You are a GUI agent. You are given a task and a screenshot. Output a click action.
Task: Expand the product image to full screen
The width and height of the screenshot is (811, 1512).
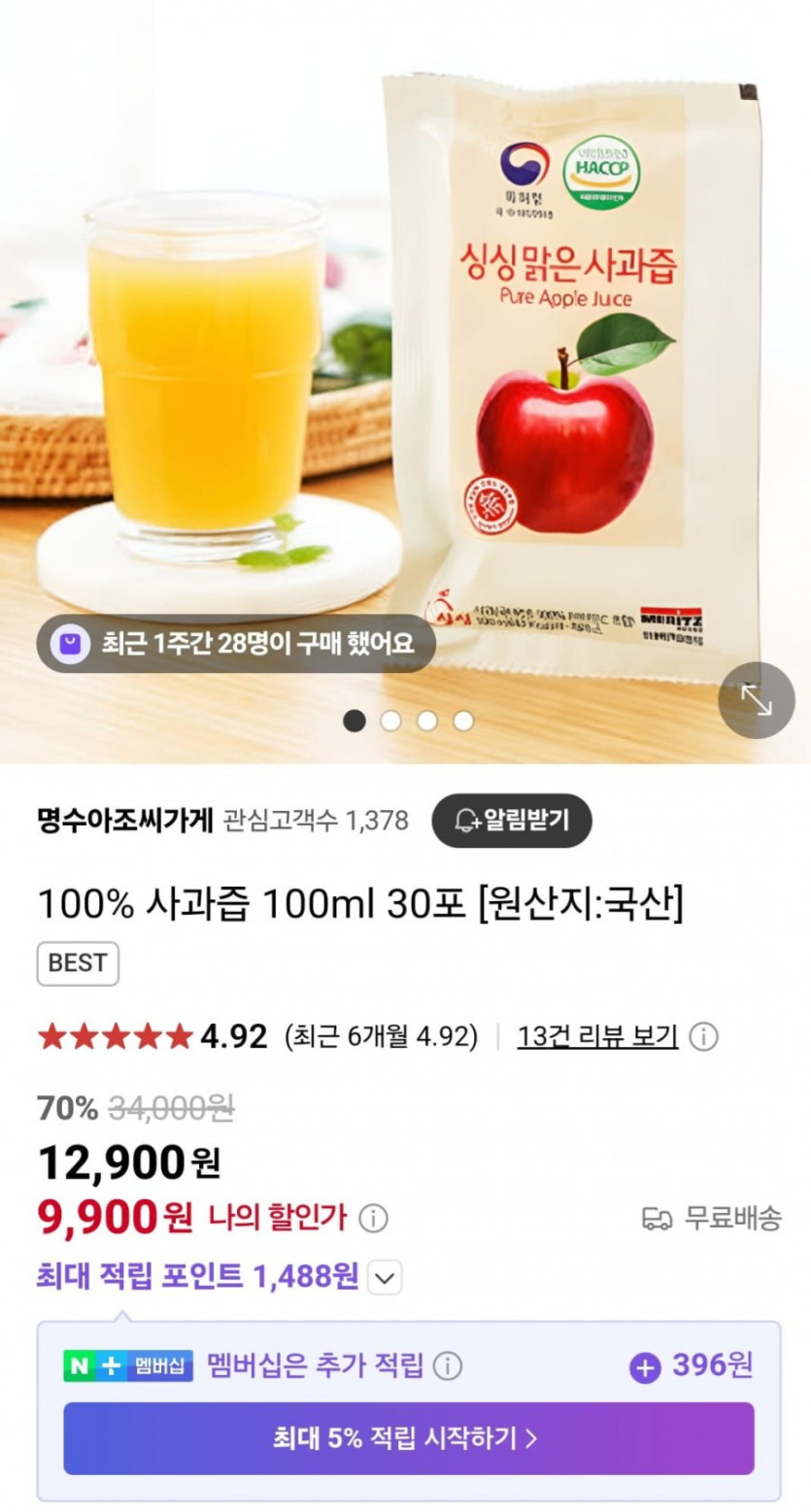coord(756,700)
